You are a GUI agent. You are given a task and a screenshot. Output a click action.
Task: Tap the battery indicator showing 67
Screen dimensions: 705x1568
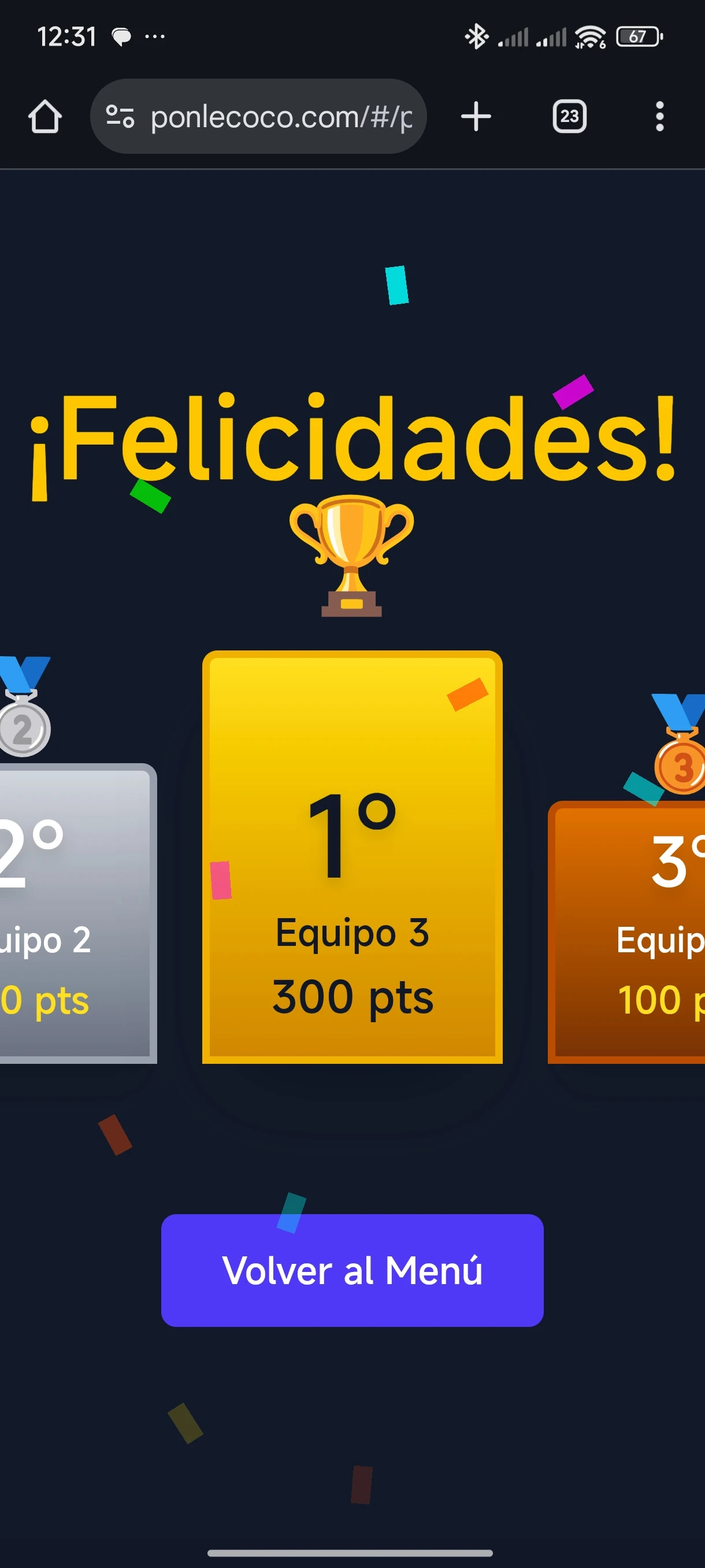click(x=637, y=36)
